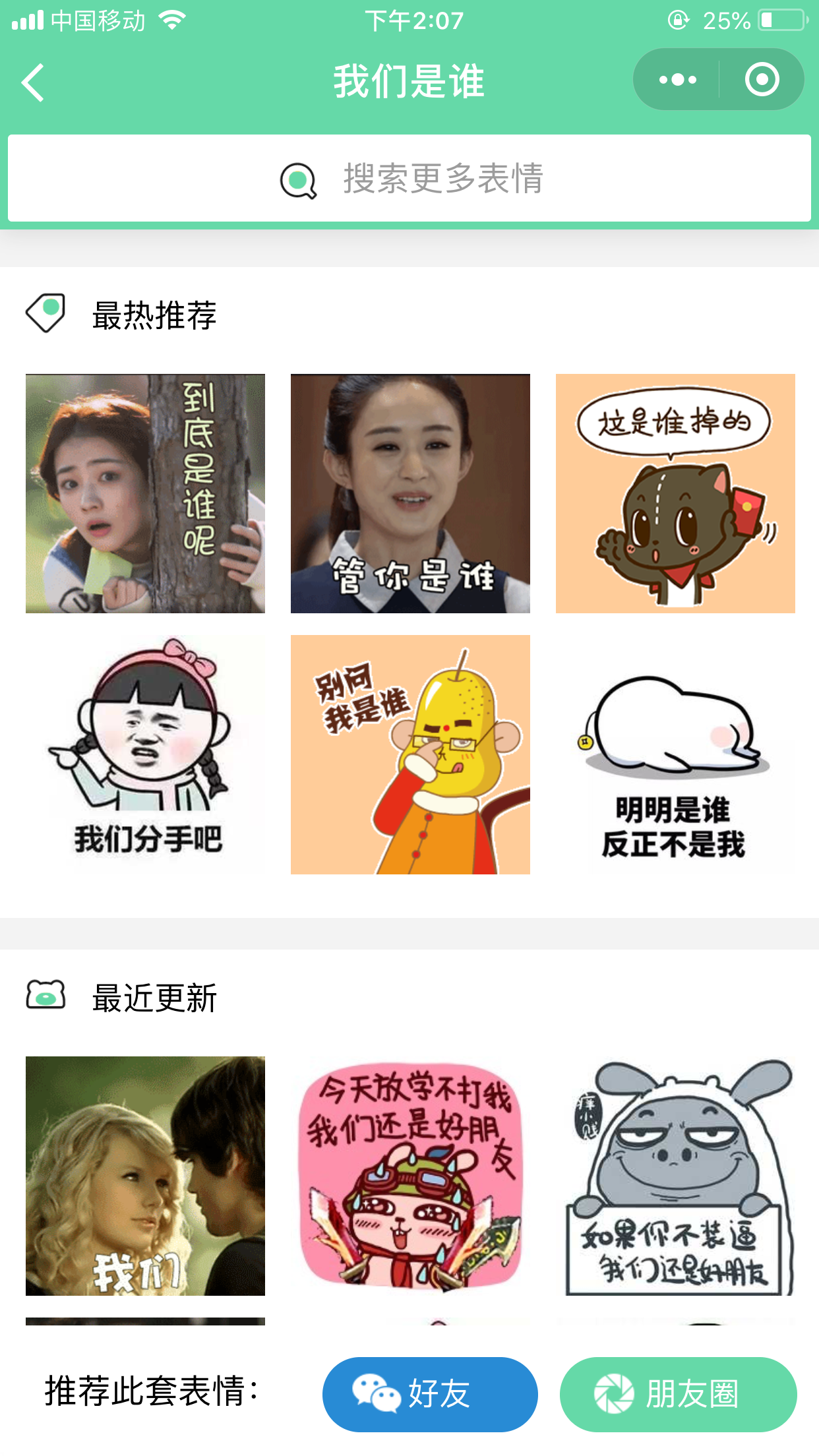
Task: Go back using the arrow icon
Action: (33, 82)
